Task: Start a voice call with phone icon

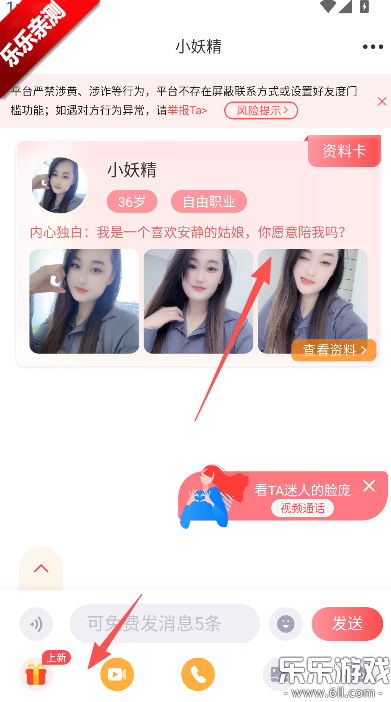Action: pos(198,674)
